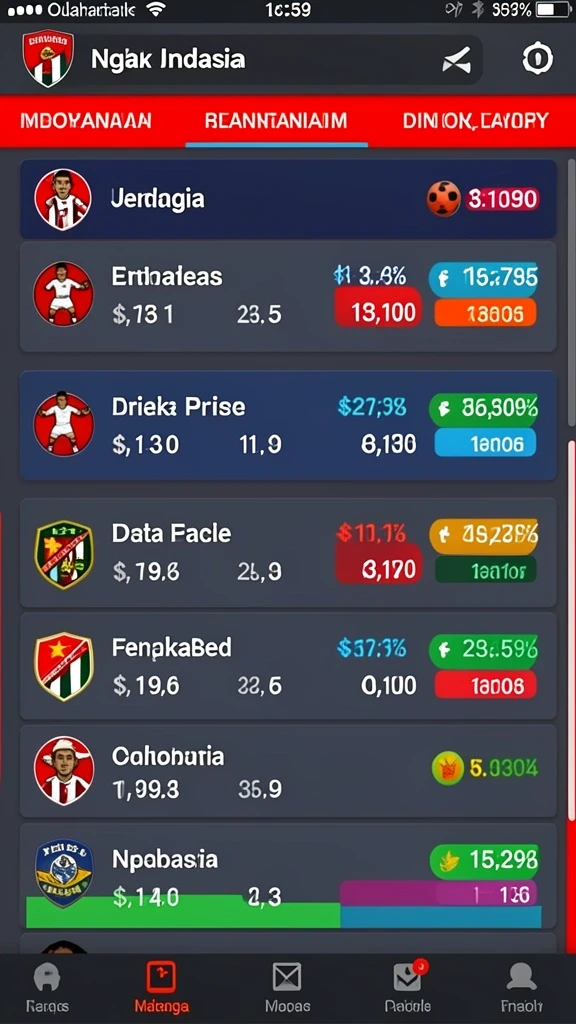Open the Daddle tab with notification badge
The width and height of the screenshot is (576, 1024).
point(408,987)
